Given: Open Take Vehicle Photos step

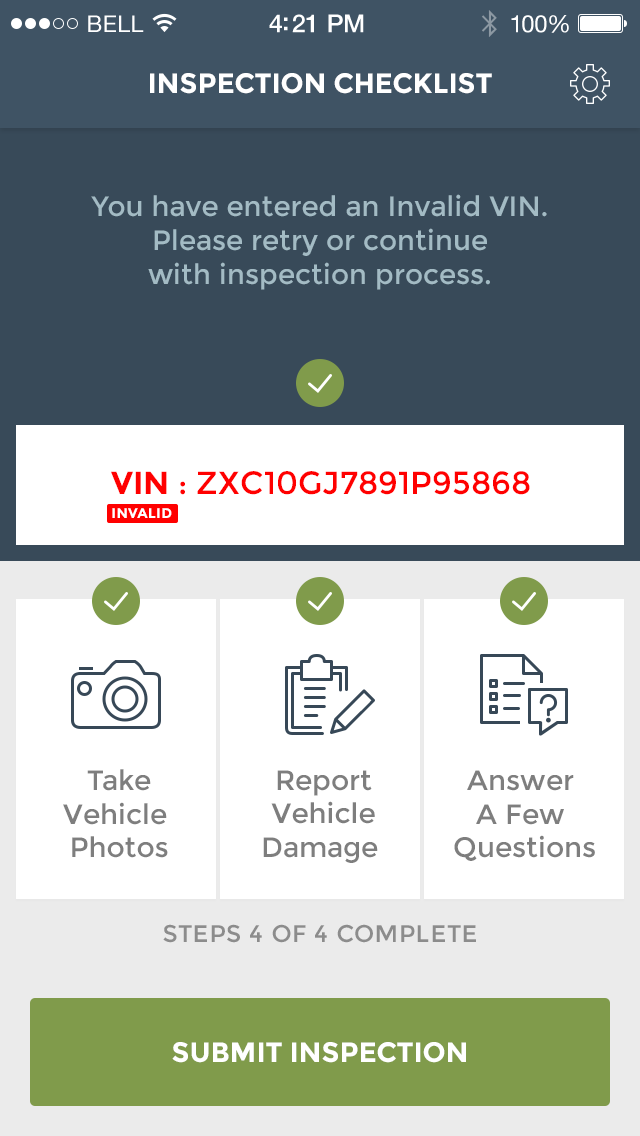Looking at the screenshot, I should point(116,750).
